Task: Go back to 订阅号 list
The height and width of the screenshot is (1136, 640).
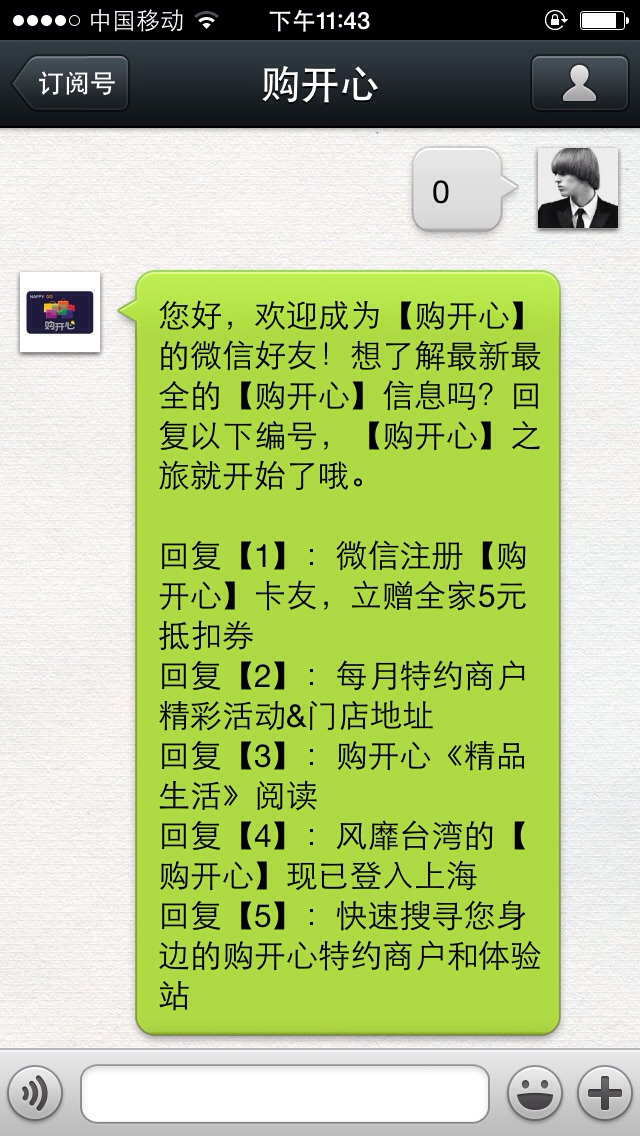Action: [x=72, y=83]
